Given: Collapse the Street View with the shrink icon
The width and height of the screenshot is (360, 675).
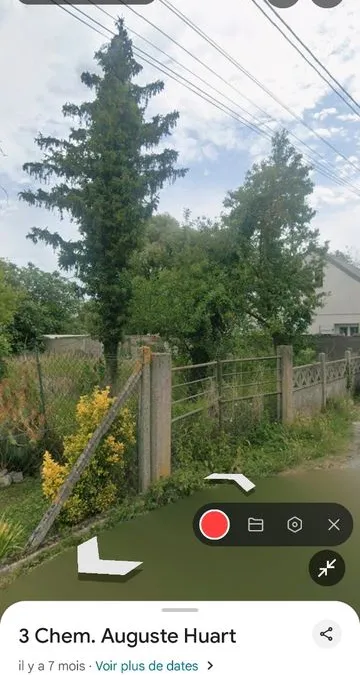Looking at the screenshot, I should point(327,568).
